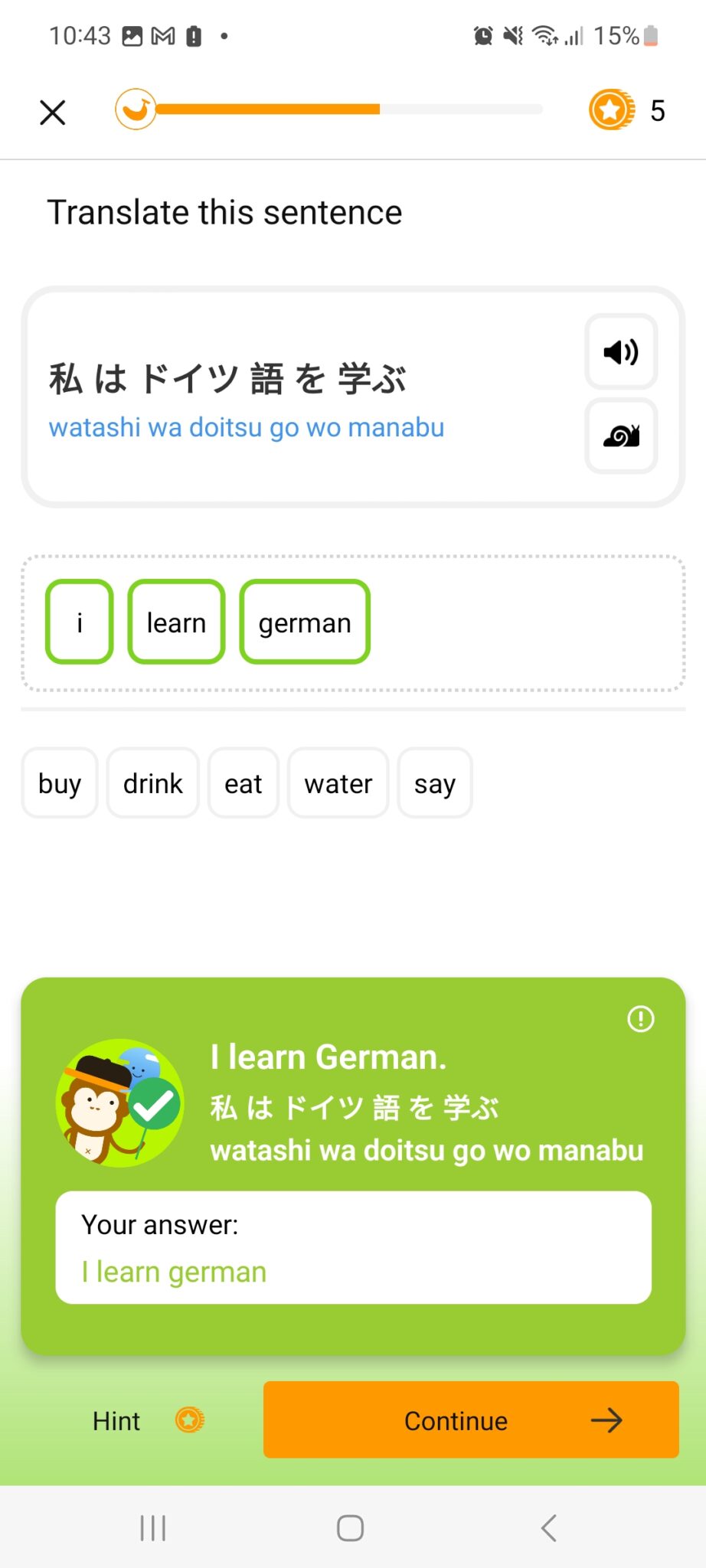Viewport: 706px width, 1568px height.
Task: Open the alarm clock status icon
Action: 482,34
